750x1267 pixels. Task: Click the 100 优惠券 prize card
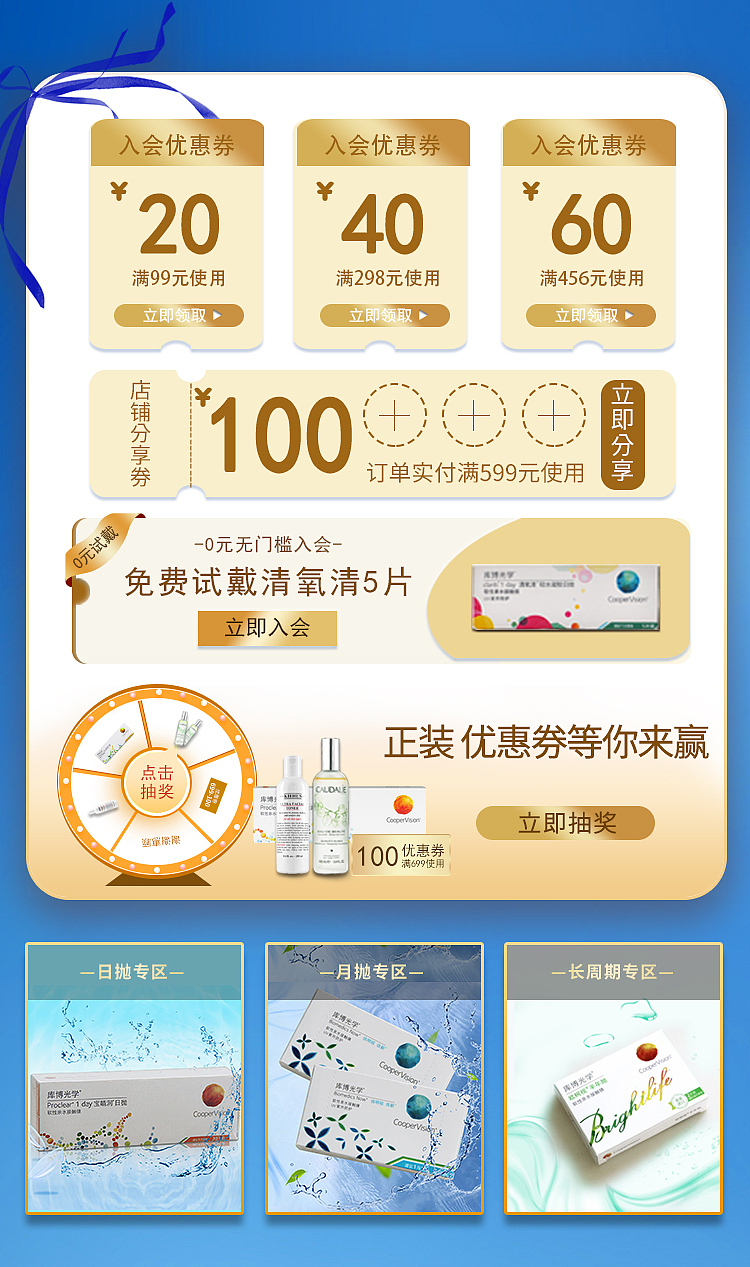[401, 855]
